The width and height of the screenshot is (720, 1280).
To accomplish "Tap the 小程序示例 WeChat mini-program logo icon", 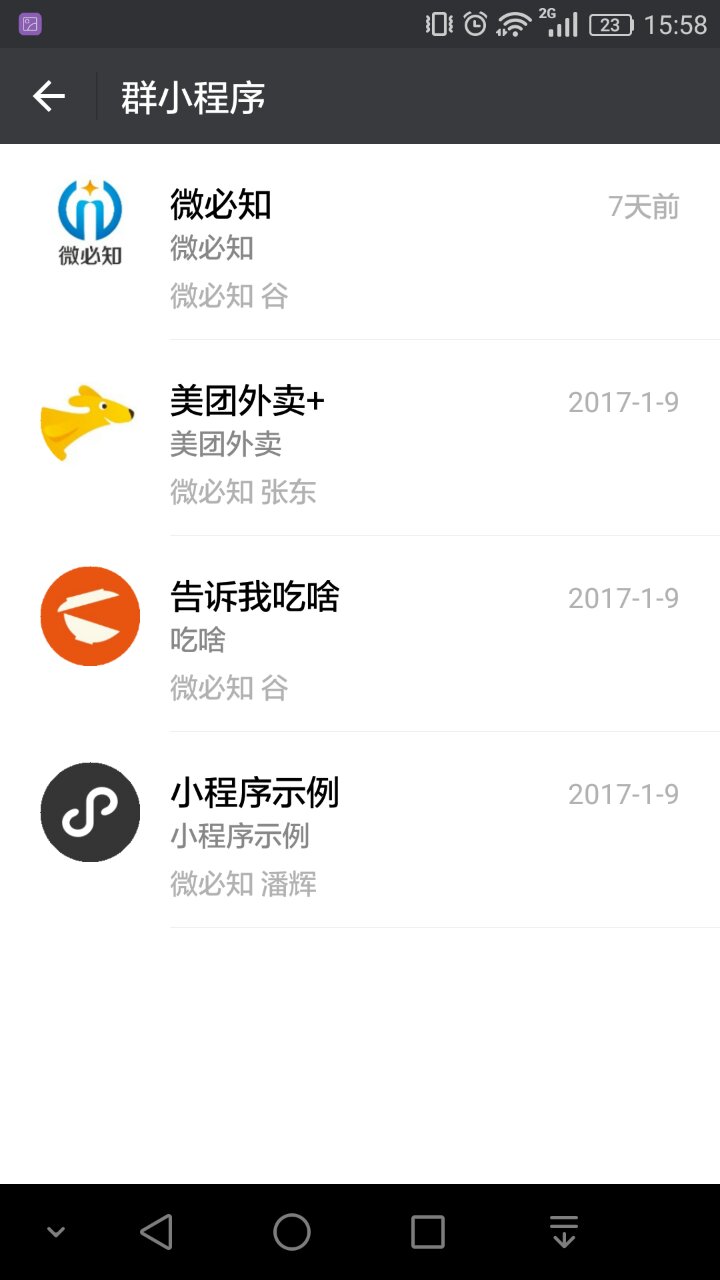I will click(89, 812).
